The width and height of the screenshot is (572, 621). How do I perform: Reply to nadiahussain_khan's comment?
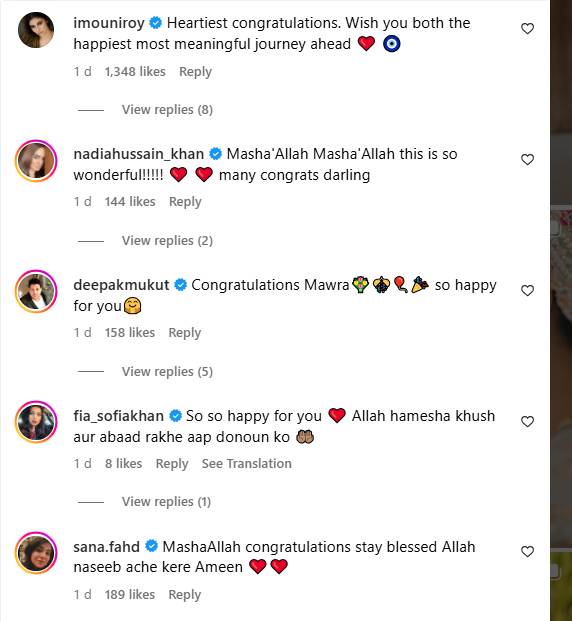pos(185,202)
